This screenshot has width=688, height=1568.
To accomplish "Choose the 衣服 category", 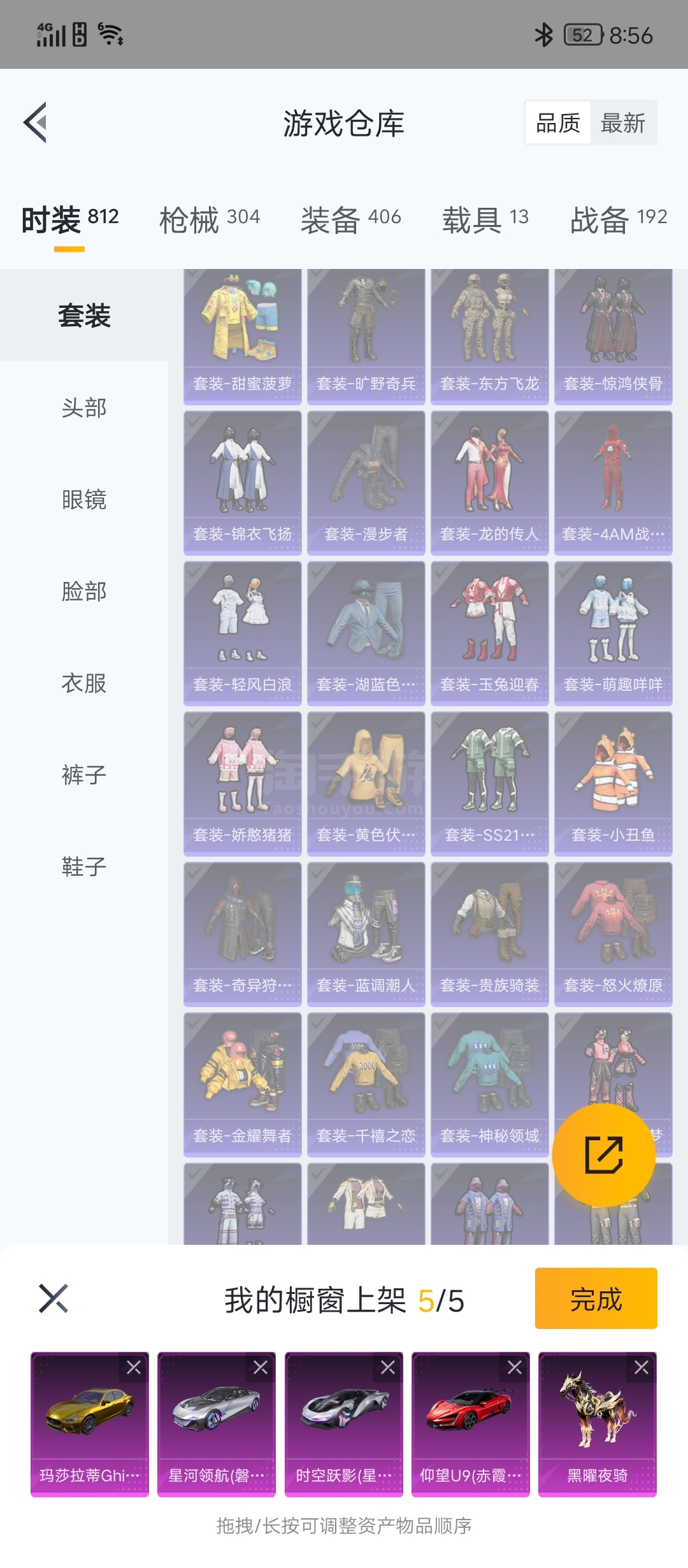I will coord(84,683).
